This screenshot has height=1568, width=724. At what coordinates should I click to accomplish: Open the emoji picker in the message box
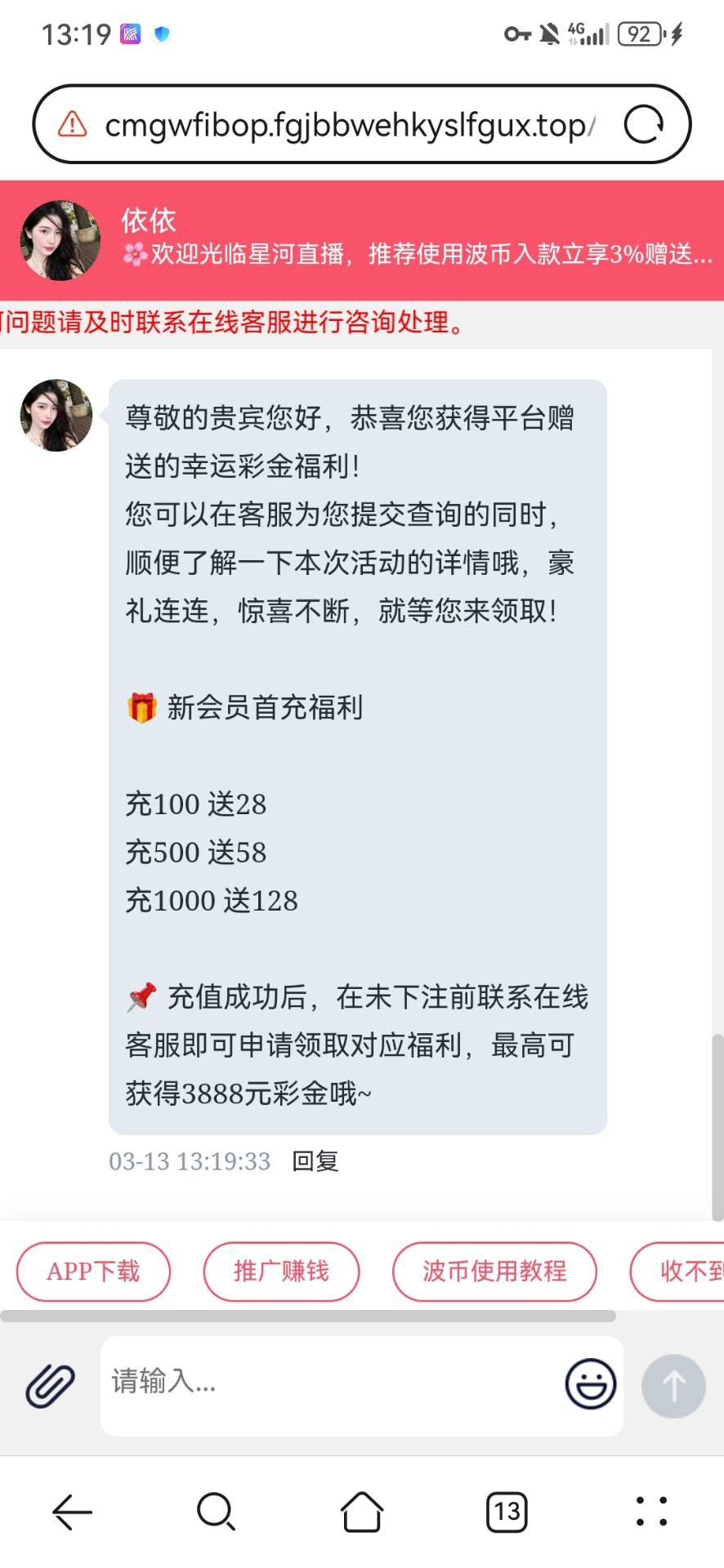pos(590,1383)
